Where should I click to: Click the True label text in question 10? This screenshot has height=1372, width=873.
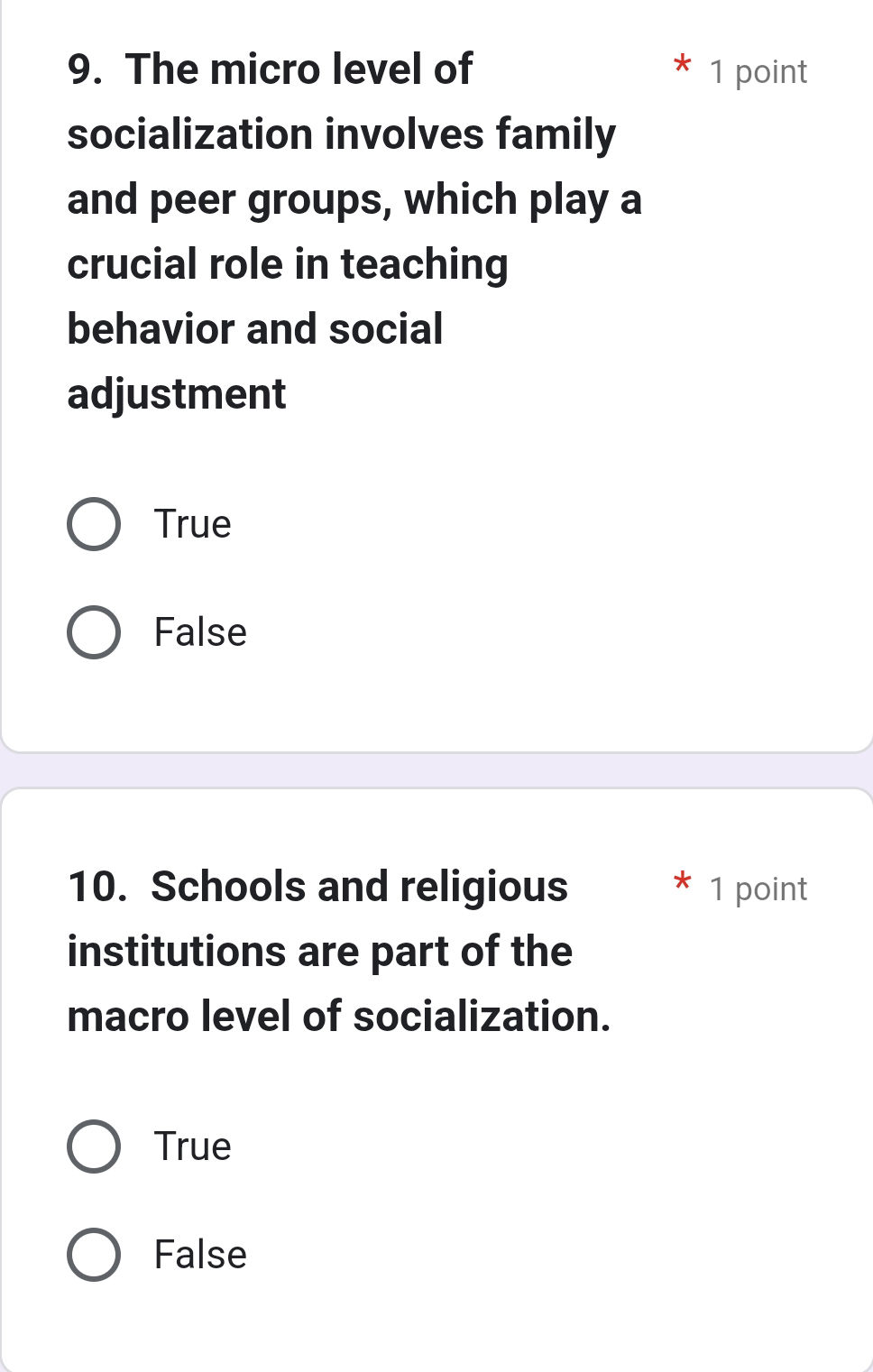[x=192, y=1146]
